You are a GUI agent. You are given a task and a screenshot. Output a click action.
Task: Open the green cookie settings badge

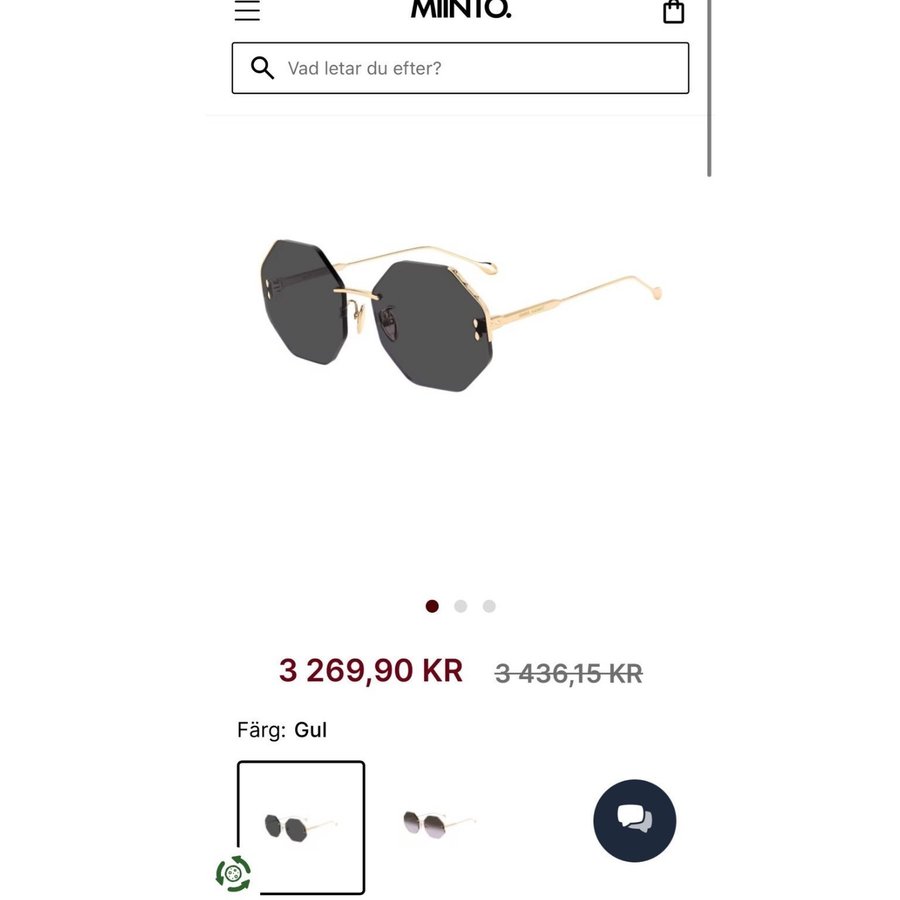(x=233, y=874)
